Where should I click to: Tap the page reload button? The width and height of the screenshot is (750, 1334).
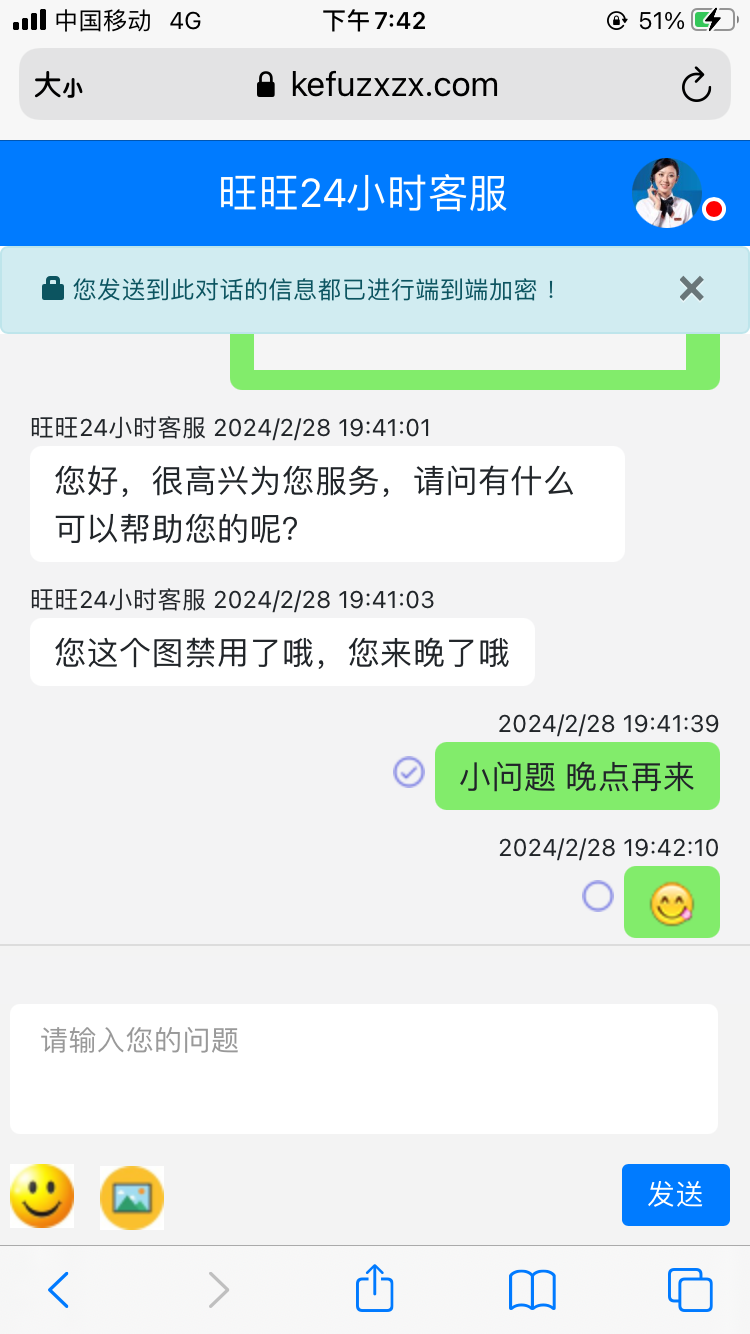click(x=695, y=84)
